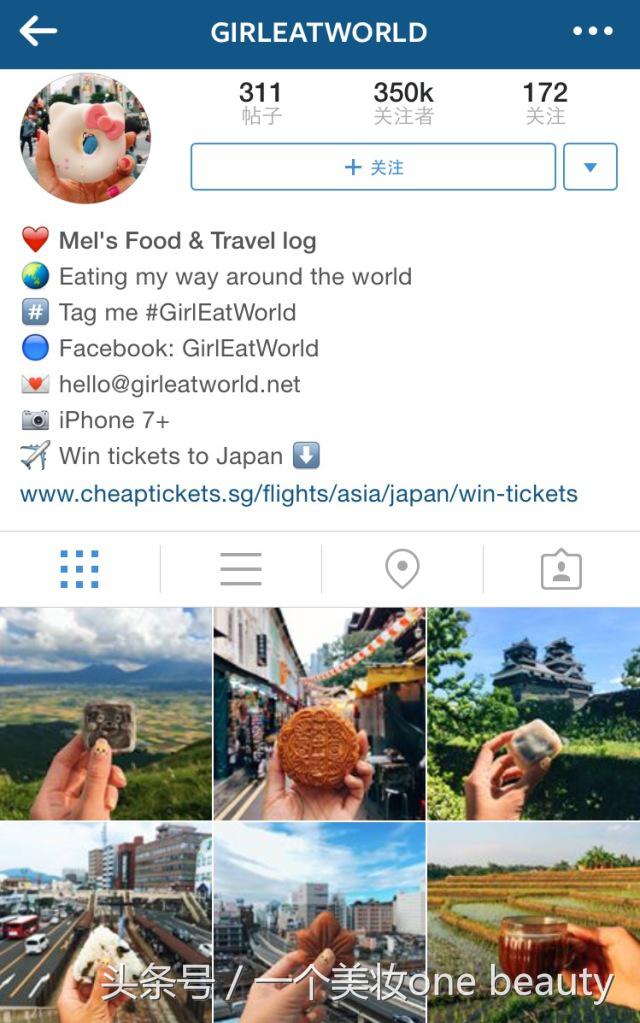
Task: Open the mountain landscape snack photo
Action: (105, 713)
